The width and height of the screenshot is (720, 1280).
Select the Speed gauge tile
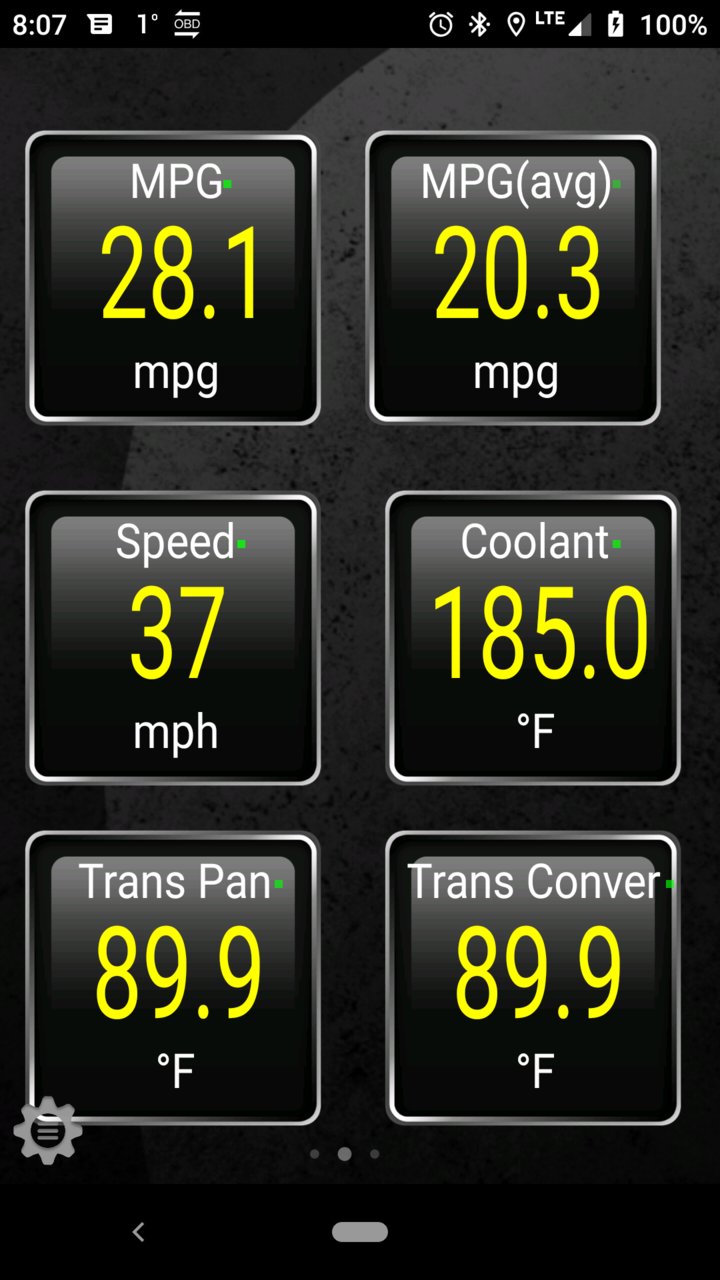tap(173, 639)
